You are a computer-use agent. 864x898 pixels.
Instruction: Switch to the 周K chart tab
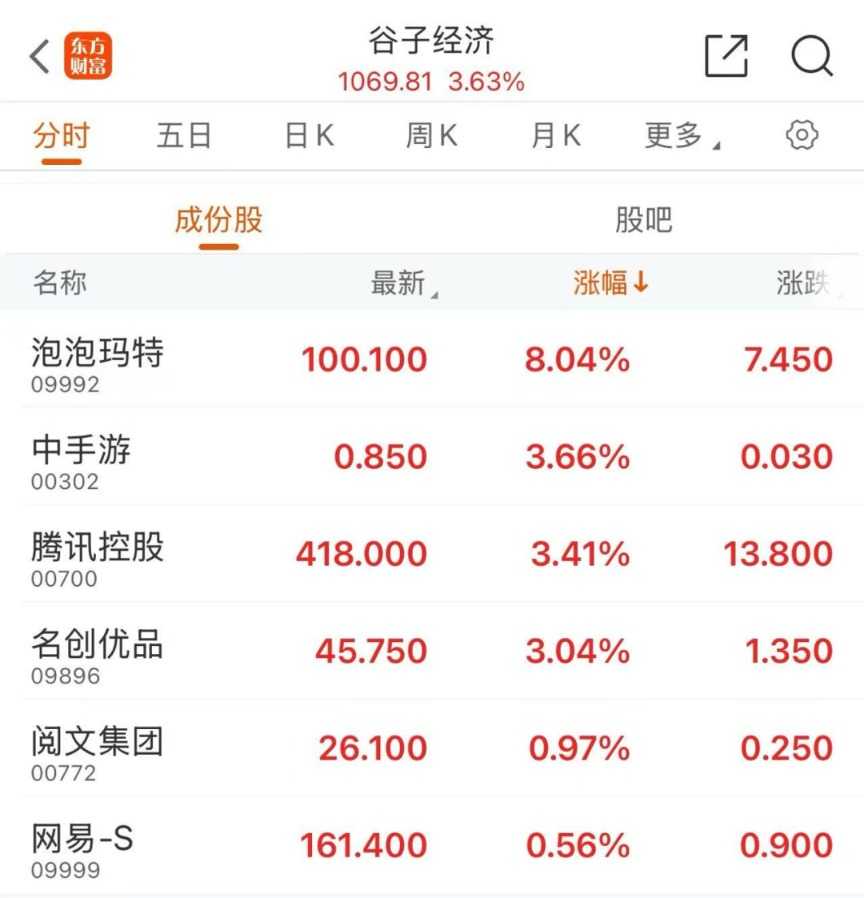[431, 136]
